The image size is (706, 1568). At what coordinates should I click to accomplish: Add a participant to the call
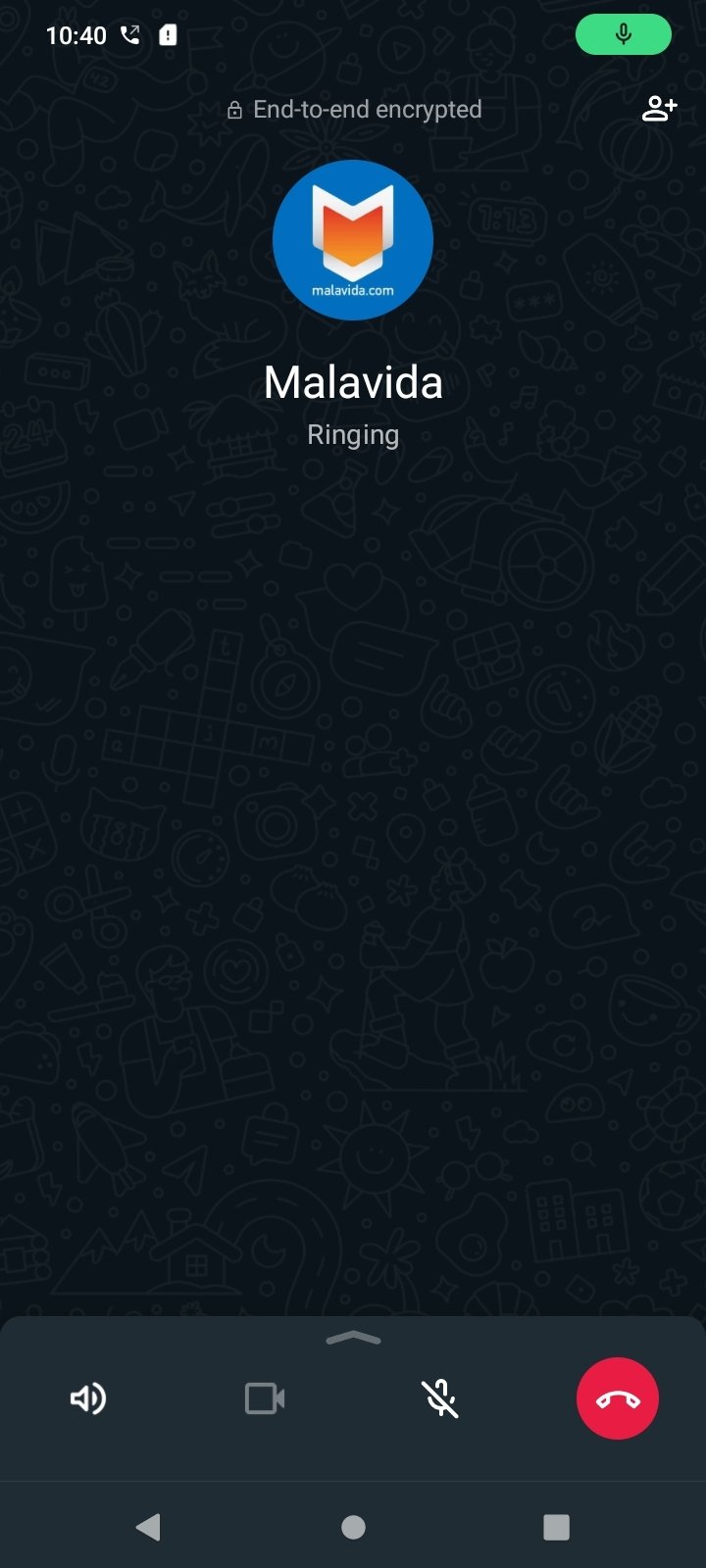659,109
